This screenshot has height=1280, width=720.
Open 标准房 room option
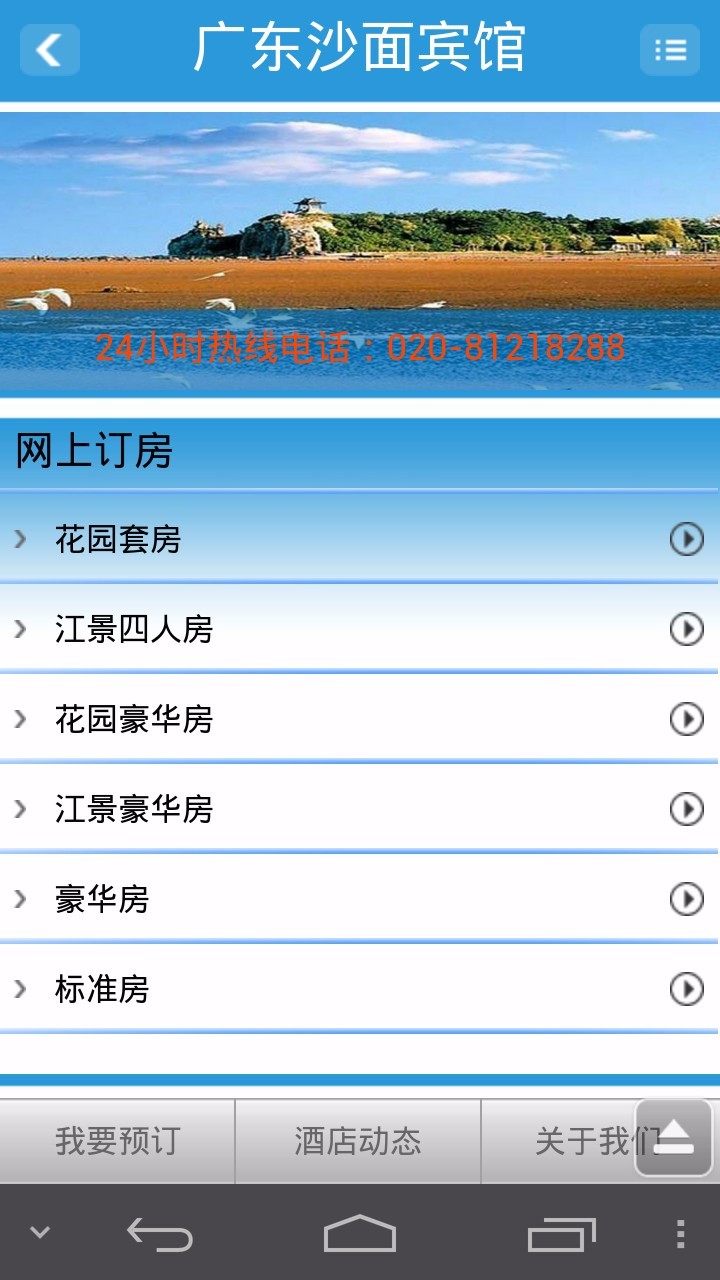pos(360,989)
